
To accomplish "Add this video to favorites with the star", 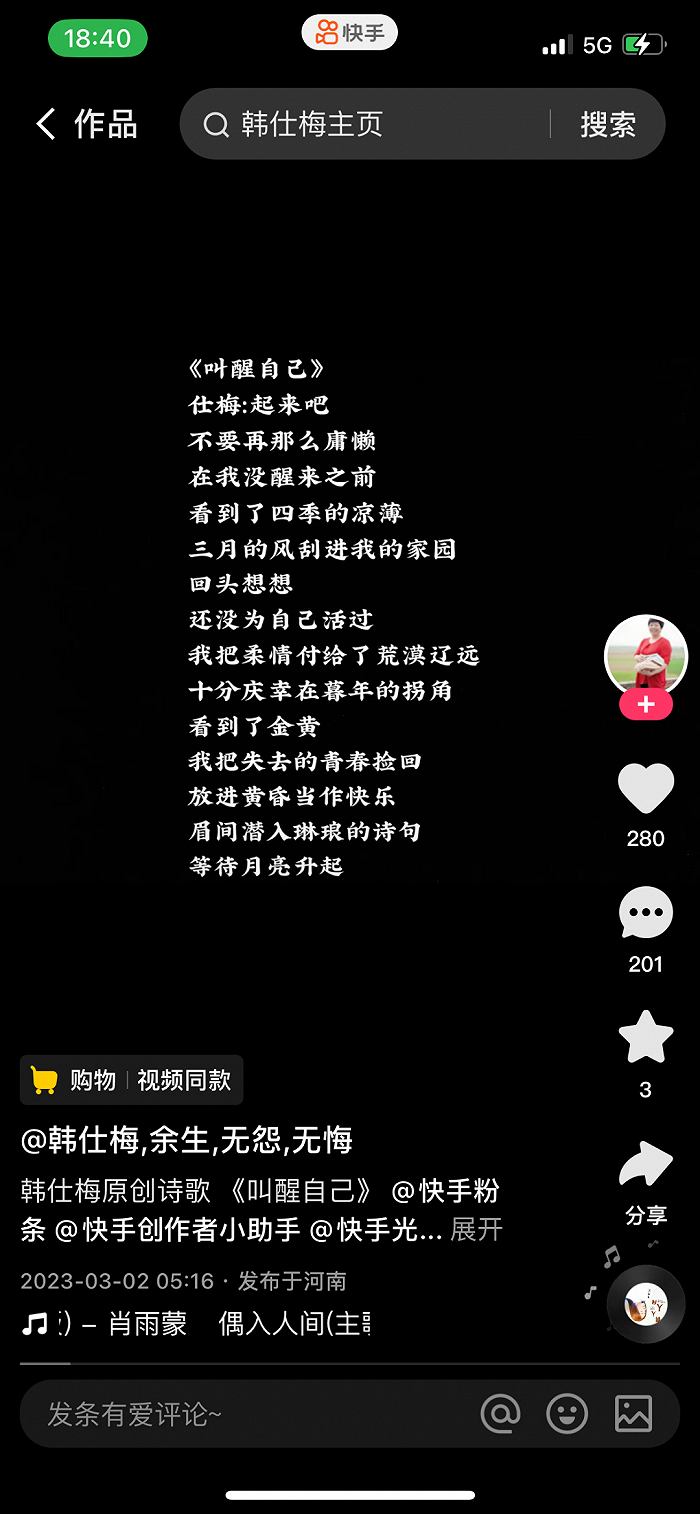I will [x=646, y=1037].
